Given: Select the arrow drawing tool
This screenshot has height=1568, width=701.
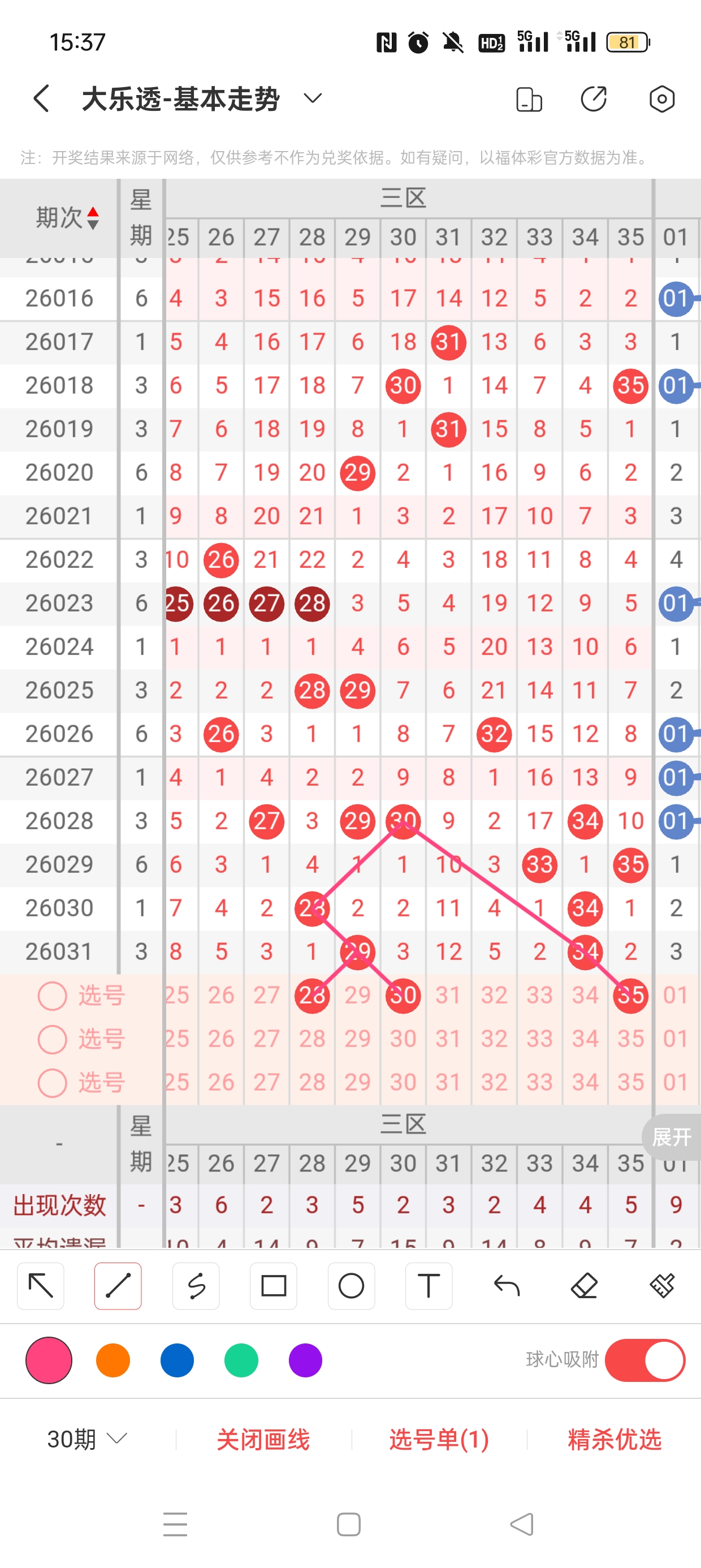Looking at the screenshot, I should click(41, 1286).
